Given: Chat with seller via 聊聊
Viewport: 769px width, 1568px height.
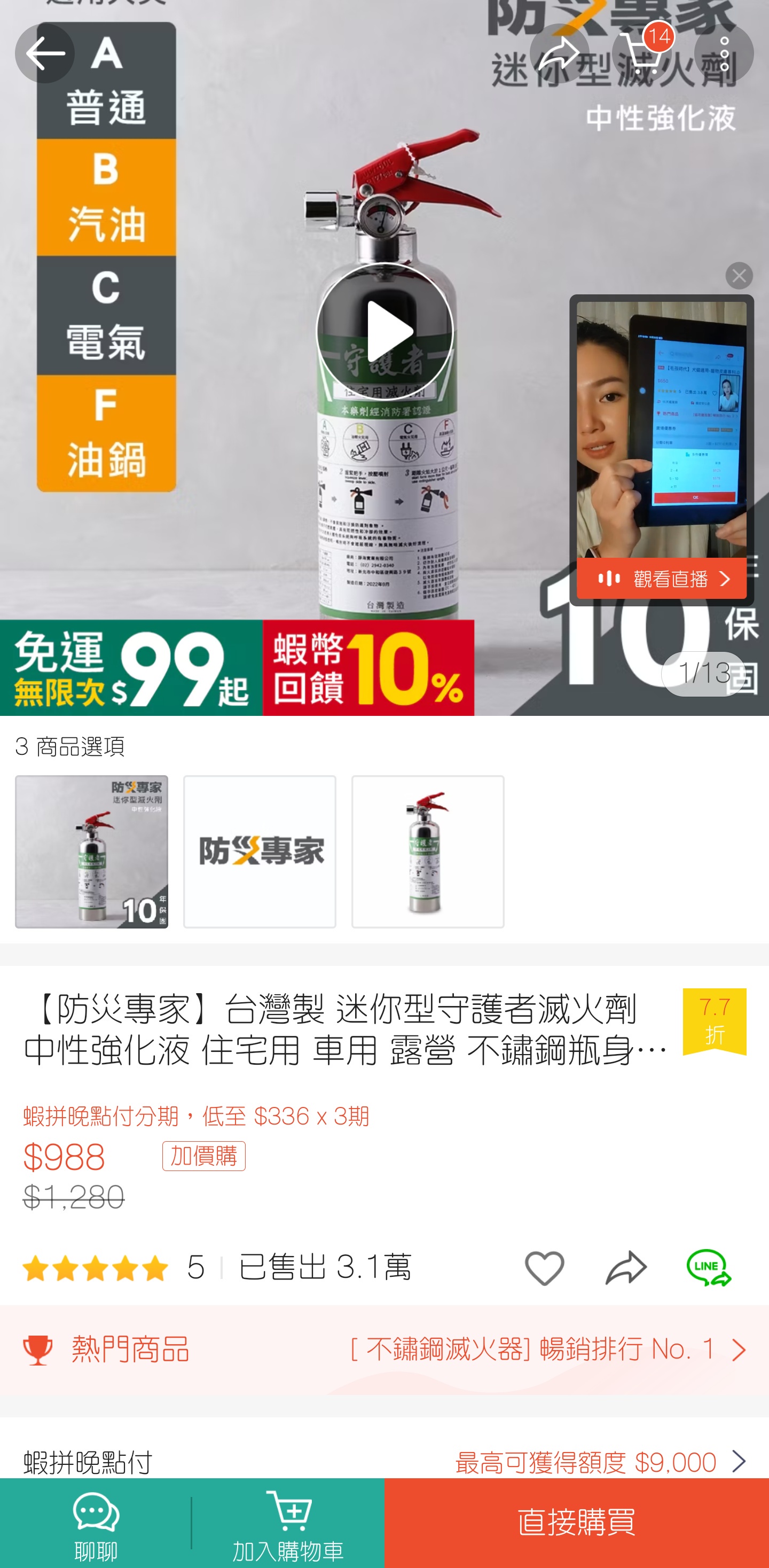Looking at the screenshot, I should pyautogui.click(x=96, y=1524).
